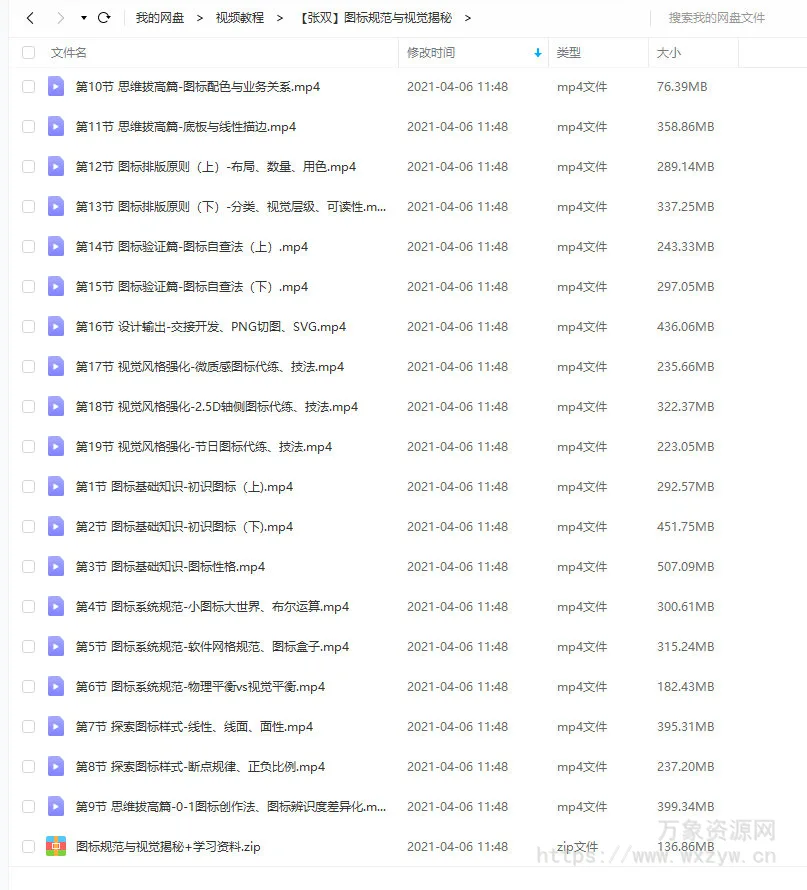Open 第10节 思维拔高篇-图标配色与业务关系.mp4

[x=198, y=87]
